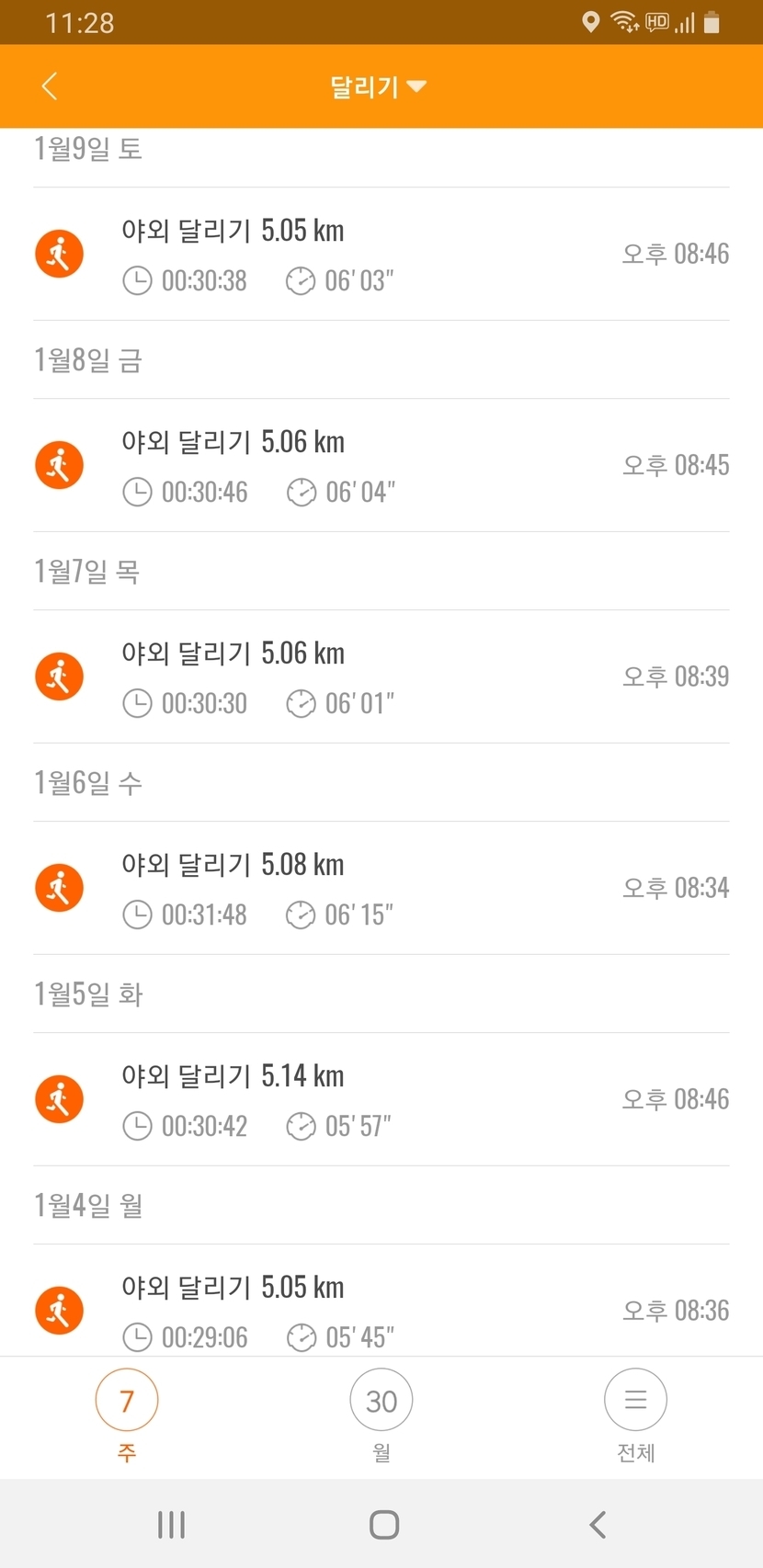This screenshot has height=1568, width=763.
Task: Tap the system home button
Action: pos(383,1525)
